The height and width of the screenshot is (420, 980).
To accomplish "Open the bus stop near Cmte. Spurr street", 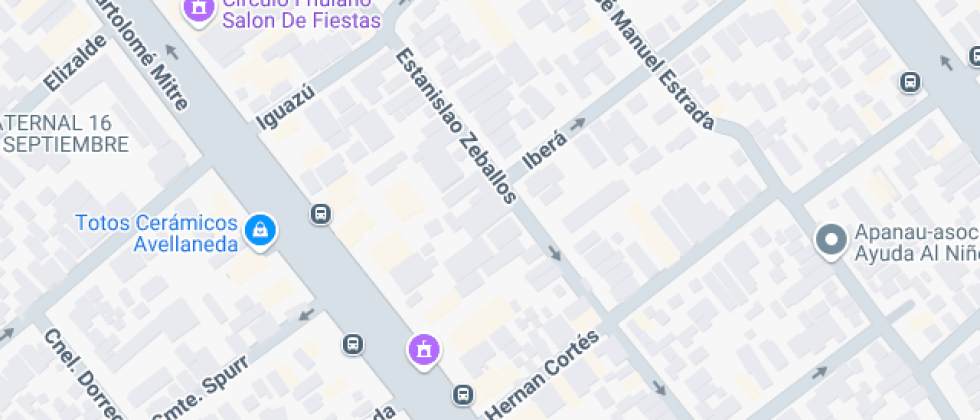I will (352, 345).
